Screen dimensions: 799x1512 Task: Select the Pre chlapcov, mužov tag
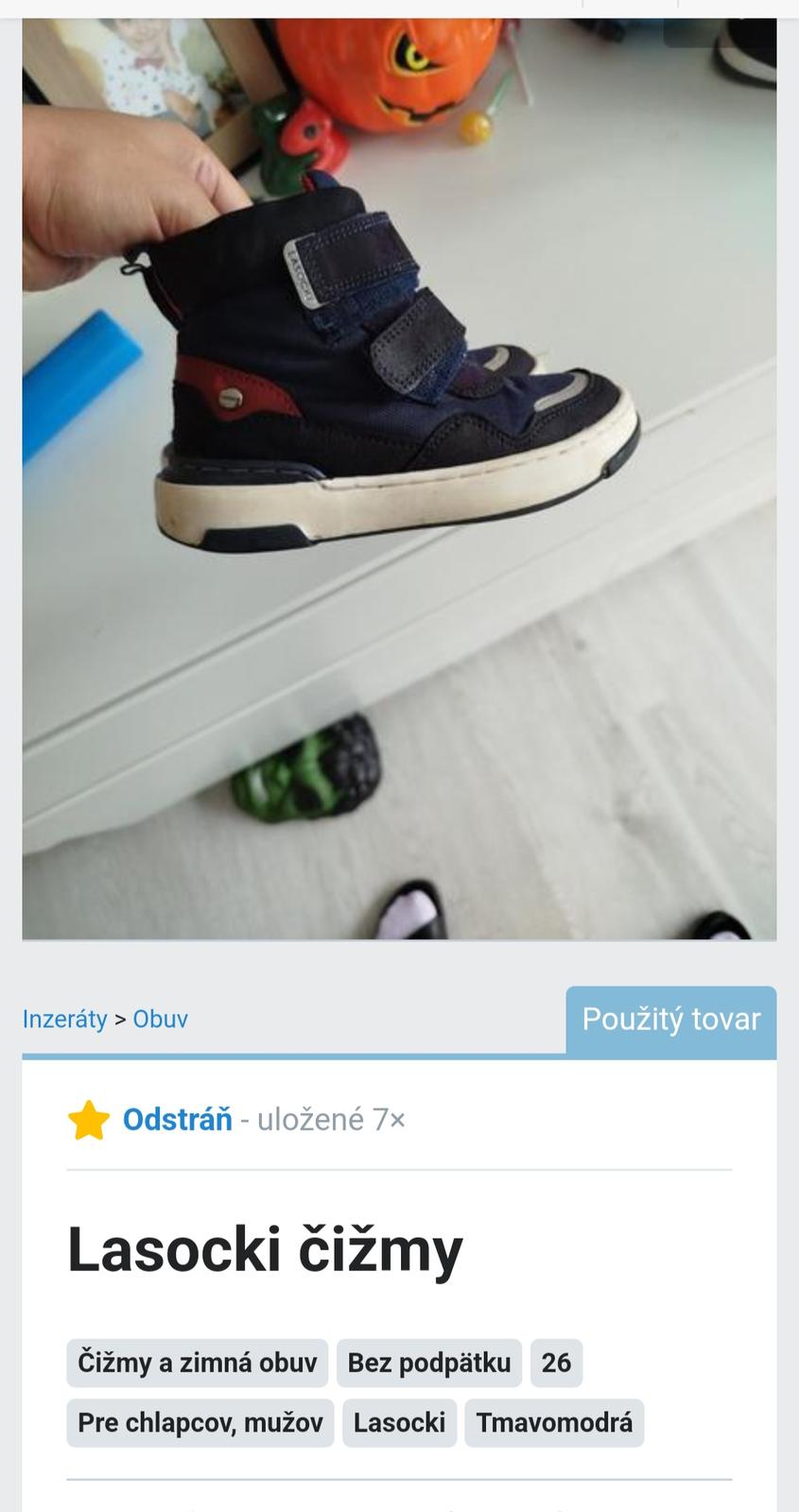[x=200, y=1422]
